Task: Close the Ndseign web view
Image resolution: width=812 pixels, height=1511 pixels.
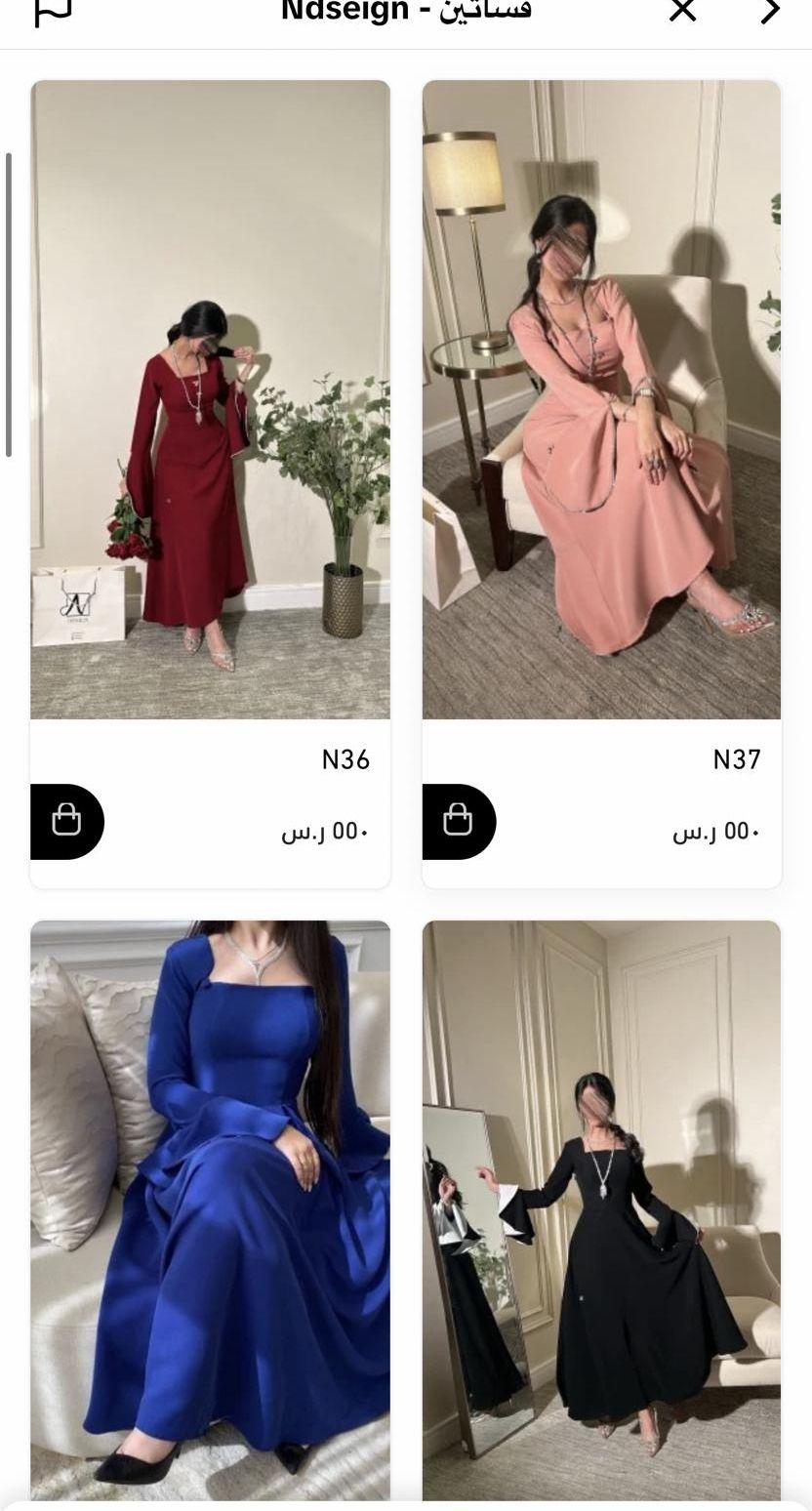Action: pyautogui.click(x=682, y=11)
